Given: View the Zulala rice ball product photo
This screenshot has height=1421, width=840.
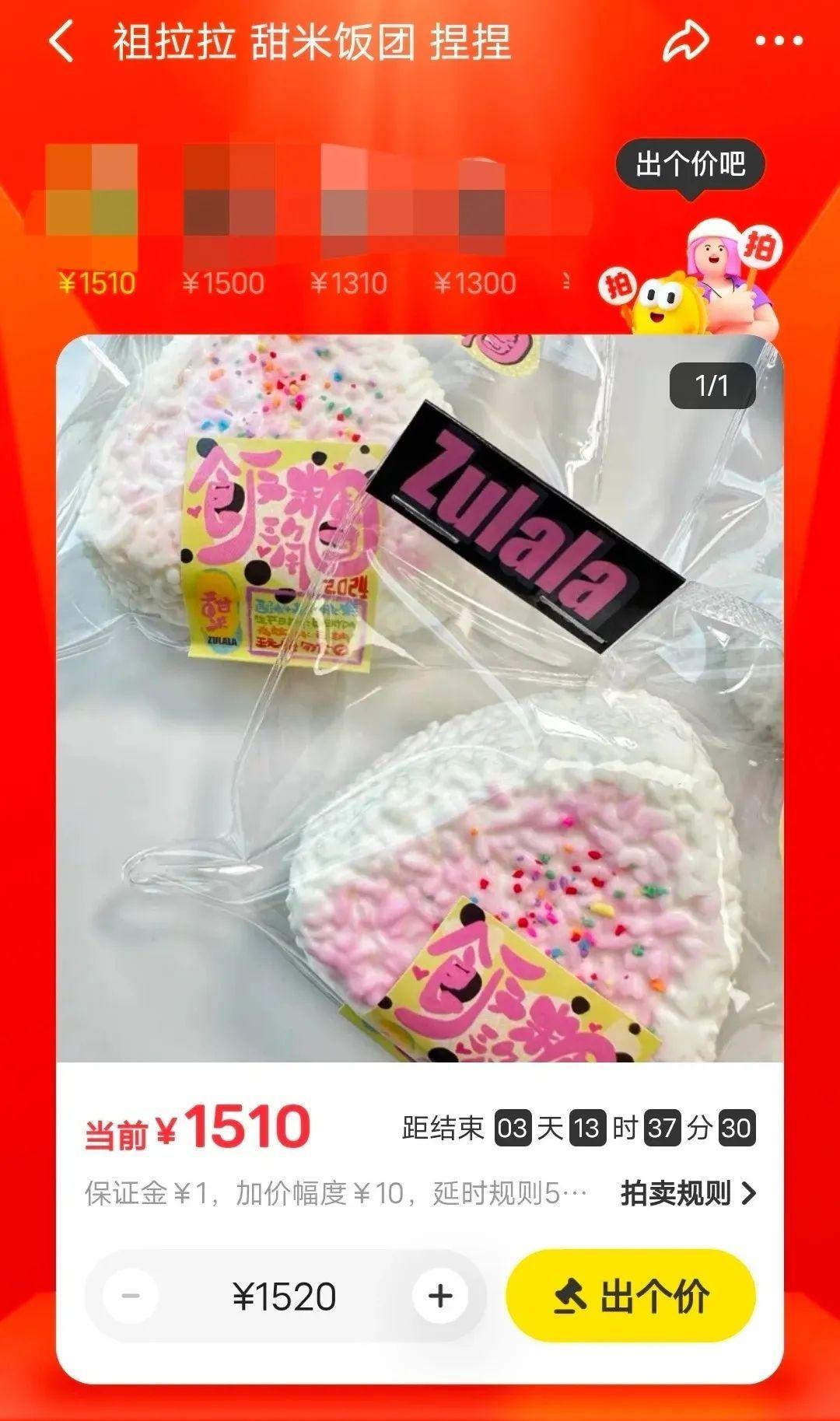Looking at the screenshot, I should point(420,698).
